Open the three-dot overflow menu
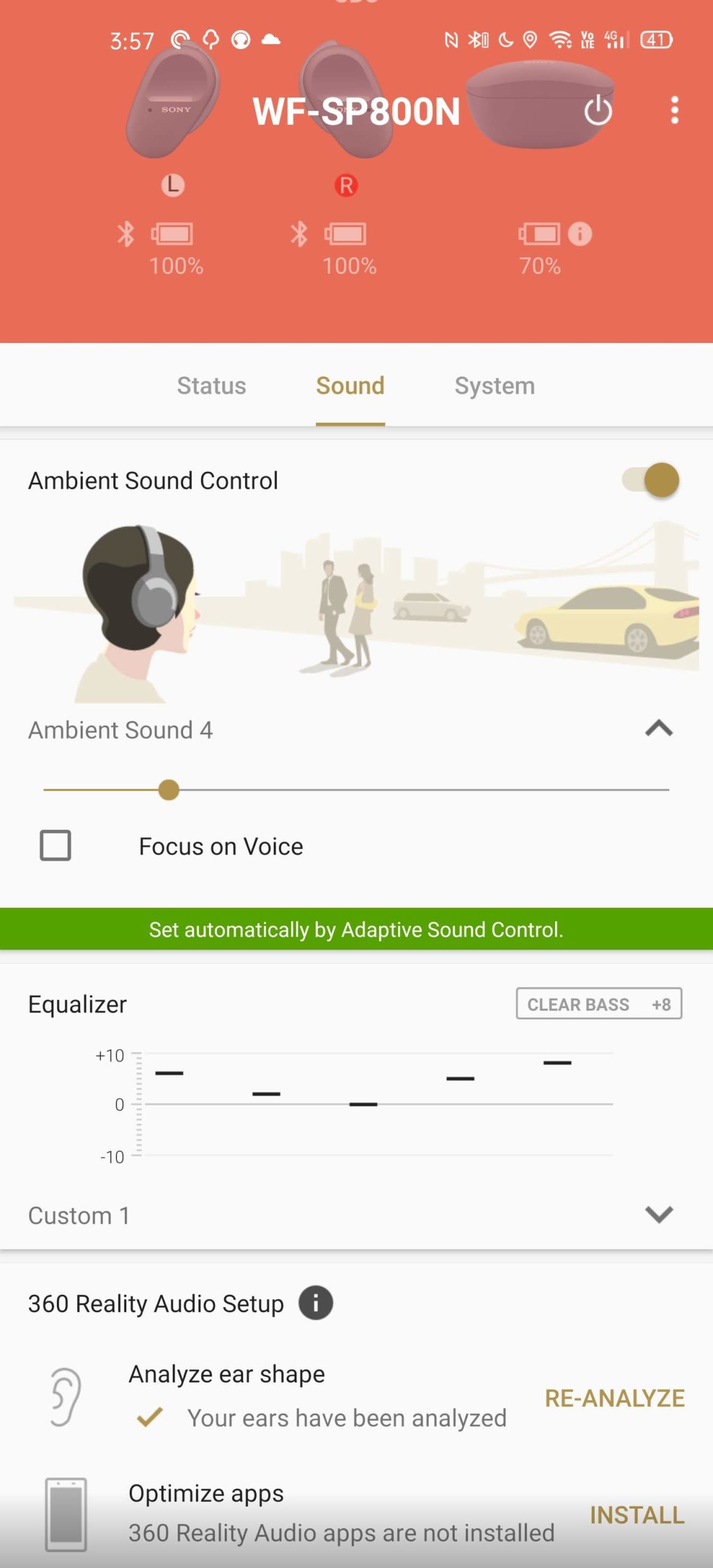This screenshot has height=1568, width=713. tap(674, 110)
